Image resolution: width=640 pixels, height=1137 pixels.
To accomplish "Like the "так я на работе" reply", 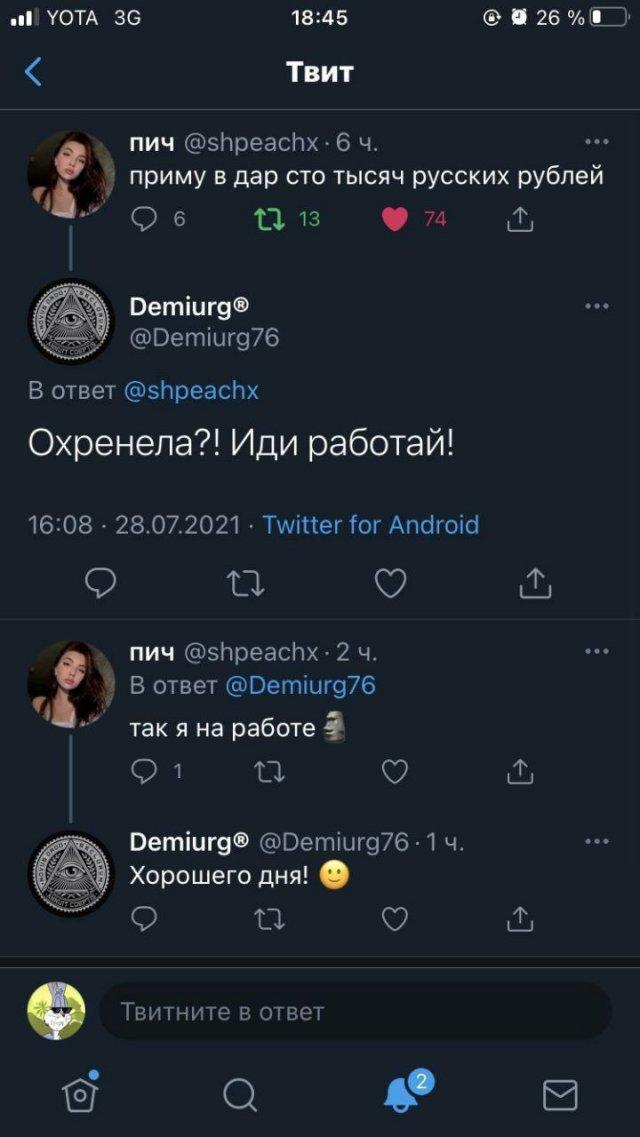I will pos(395,771).
